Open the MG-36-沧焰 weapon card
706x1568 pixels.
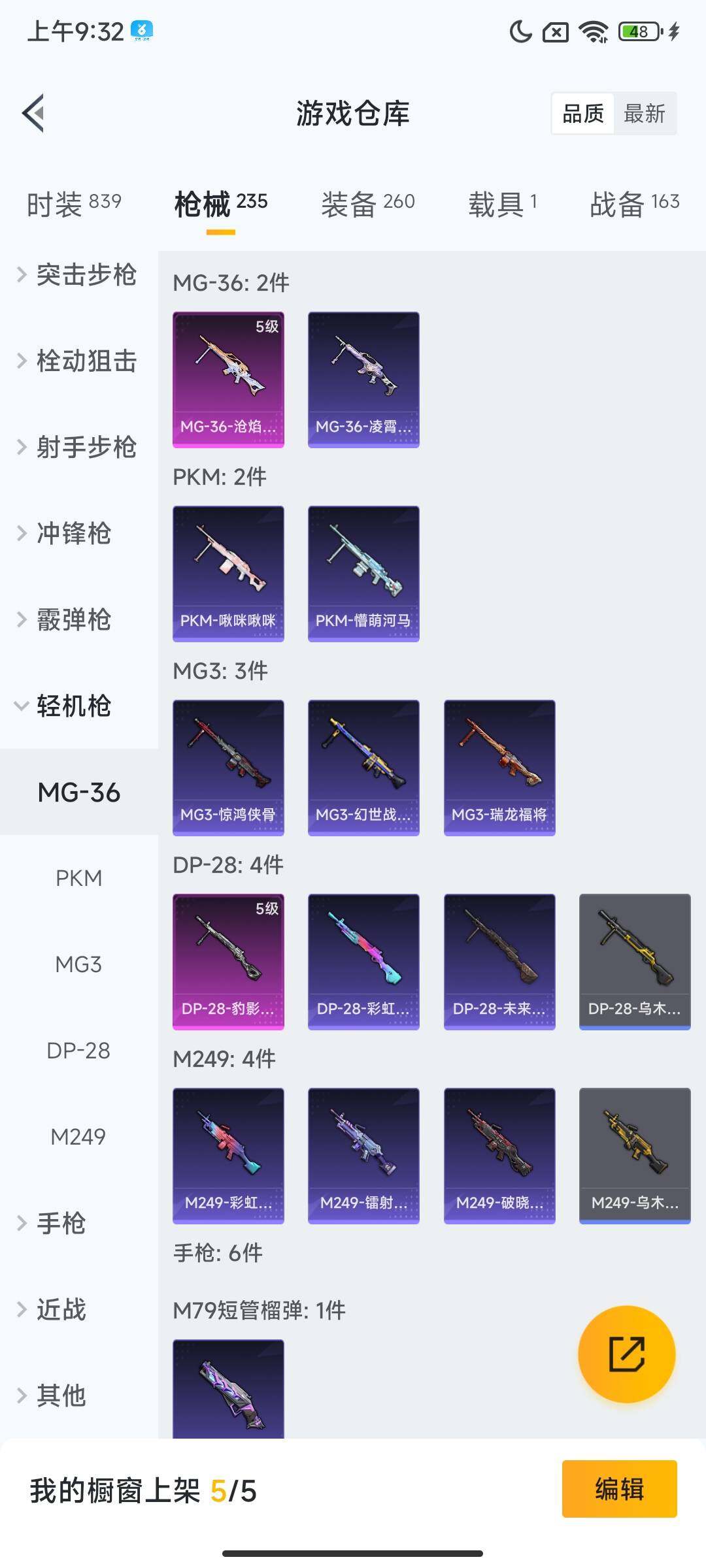228,379
